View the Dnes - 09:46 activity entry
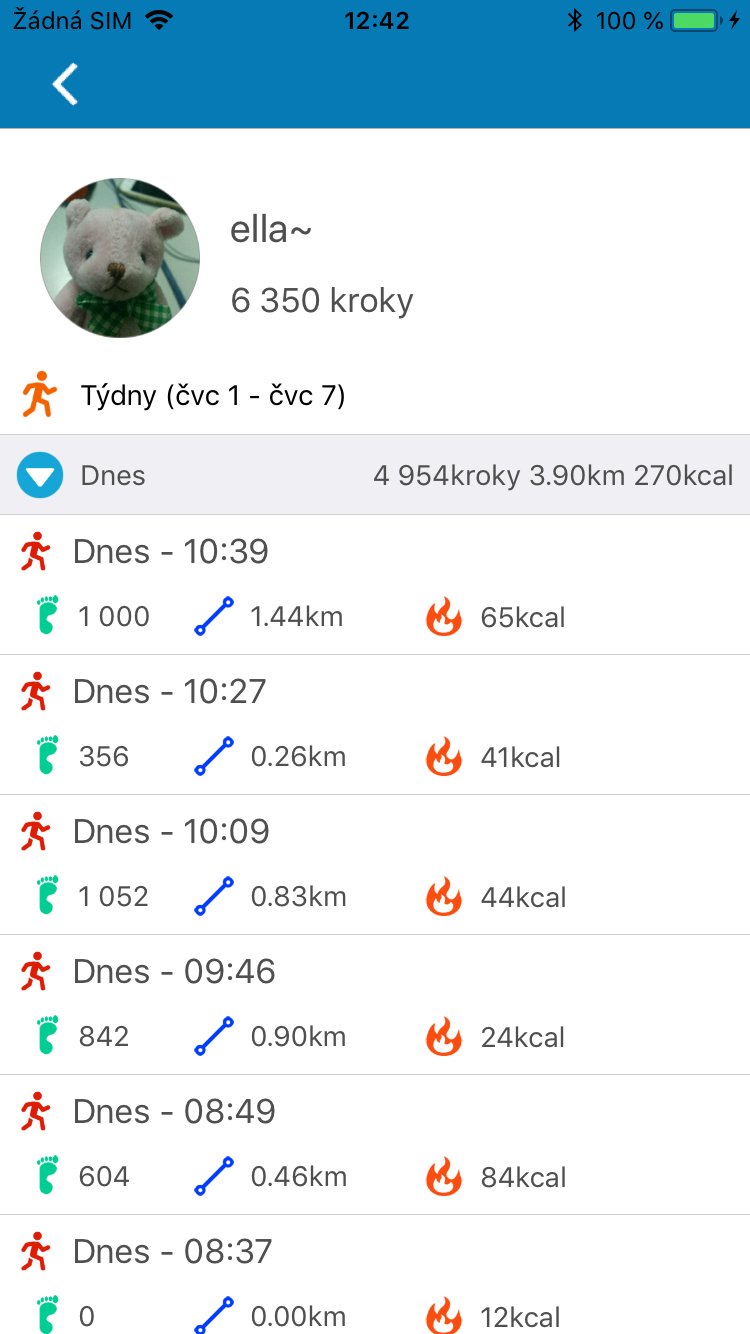Screen dimensions: 750x1334 [375, 1005]
